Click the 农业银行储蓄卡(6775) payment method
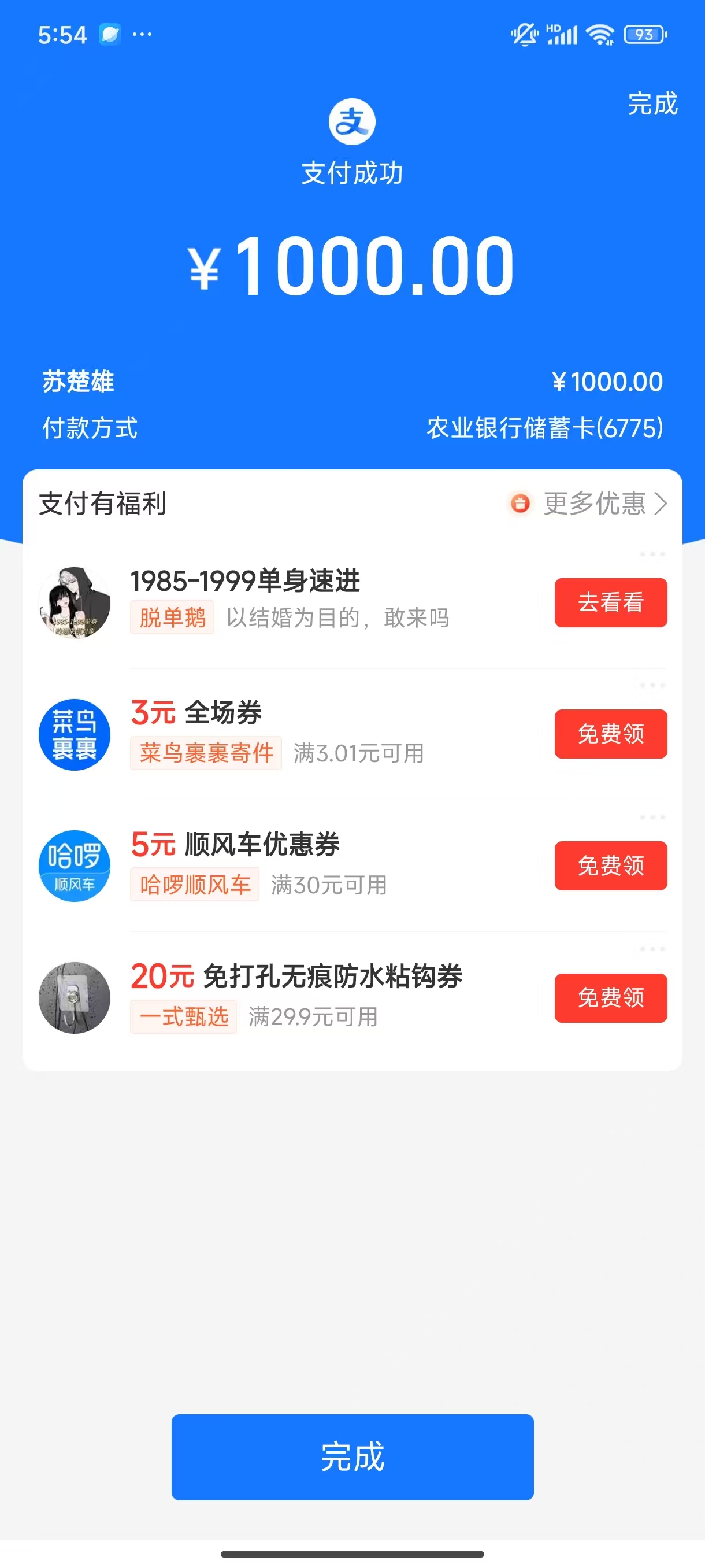The width and height of the screenshot is (705, 1568). (x=546, y=428)
